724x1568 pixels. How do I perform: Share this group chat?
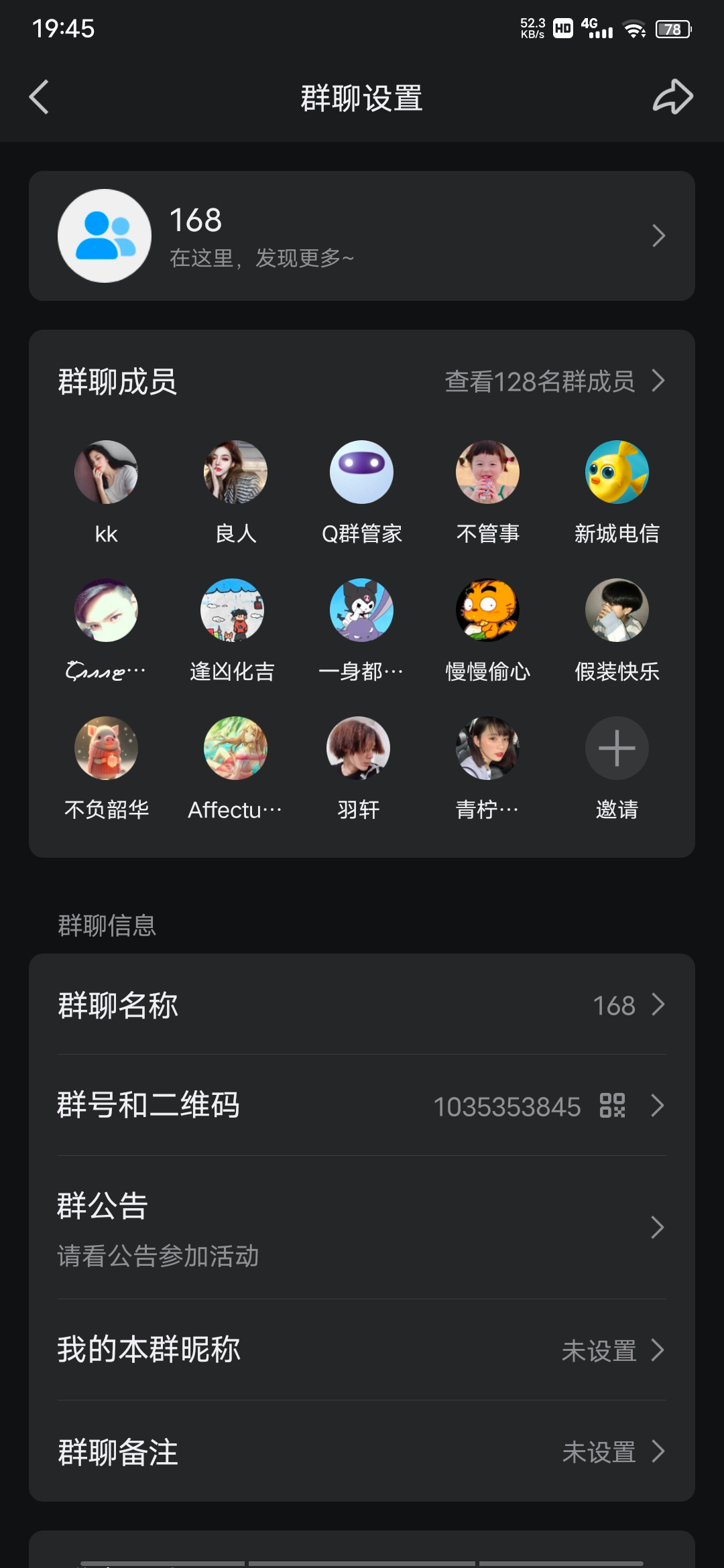(x=672, y=97)
